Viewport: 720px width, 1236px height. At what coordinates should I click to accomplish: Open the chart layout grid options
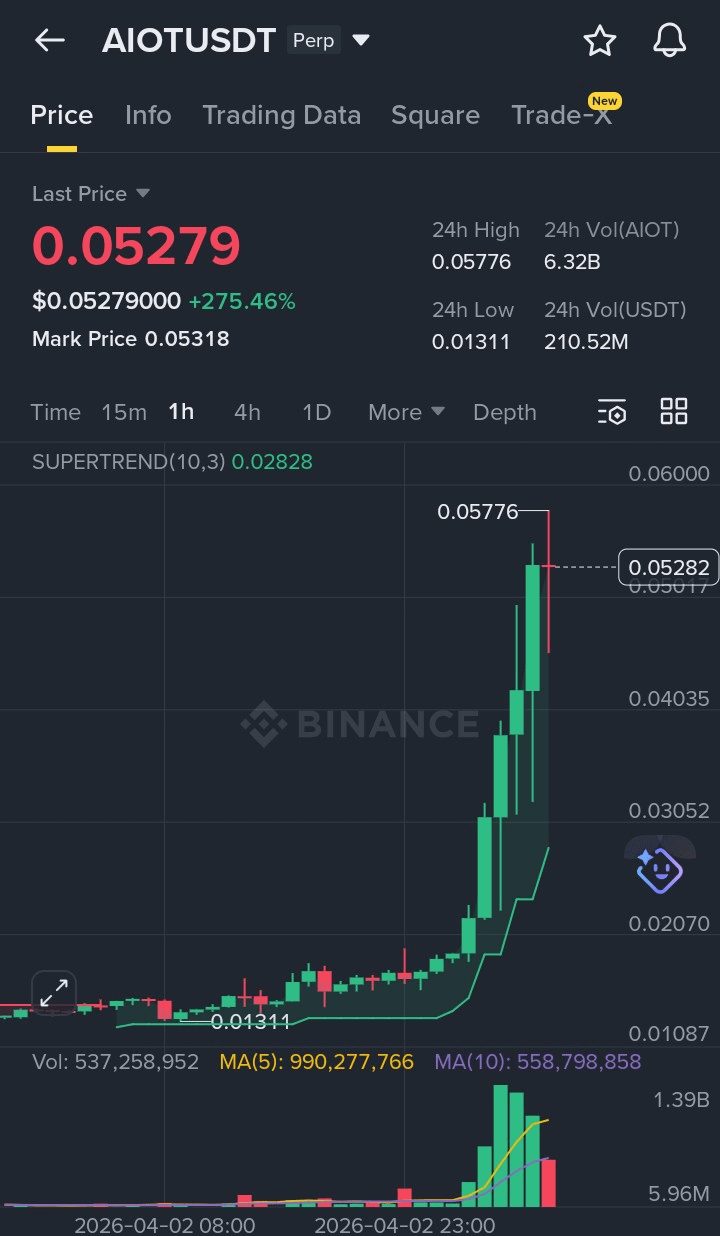(674, 411)
